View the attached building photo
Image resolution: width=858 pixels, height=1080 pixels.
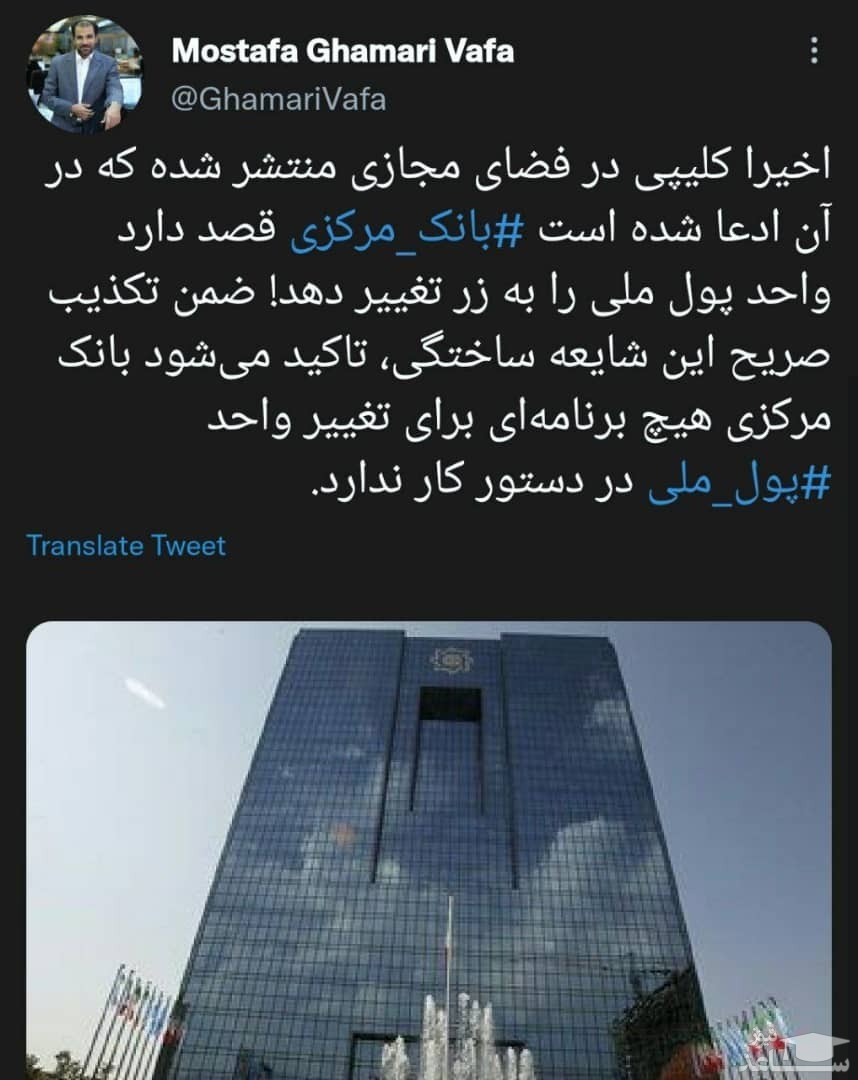tap(428, 850)
